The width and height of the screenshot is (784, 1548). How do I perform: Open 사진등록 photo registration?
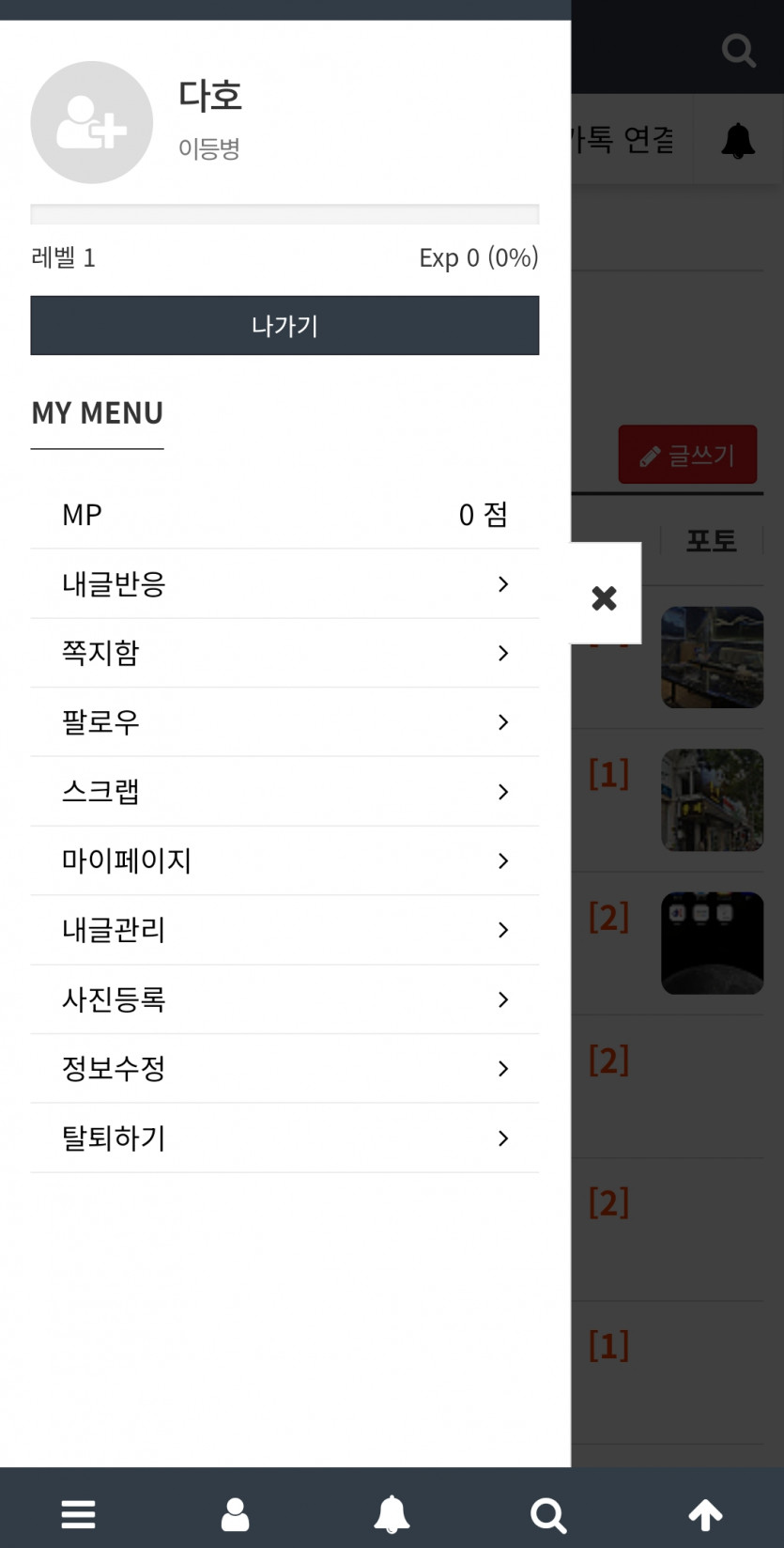pos(284,999)
